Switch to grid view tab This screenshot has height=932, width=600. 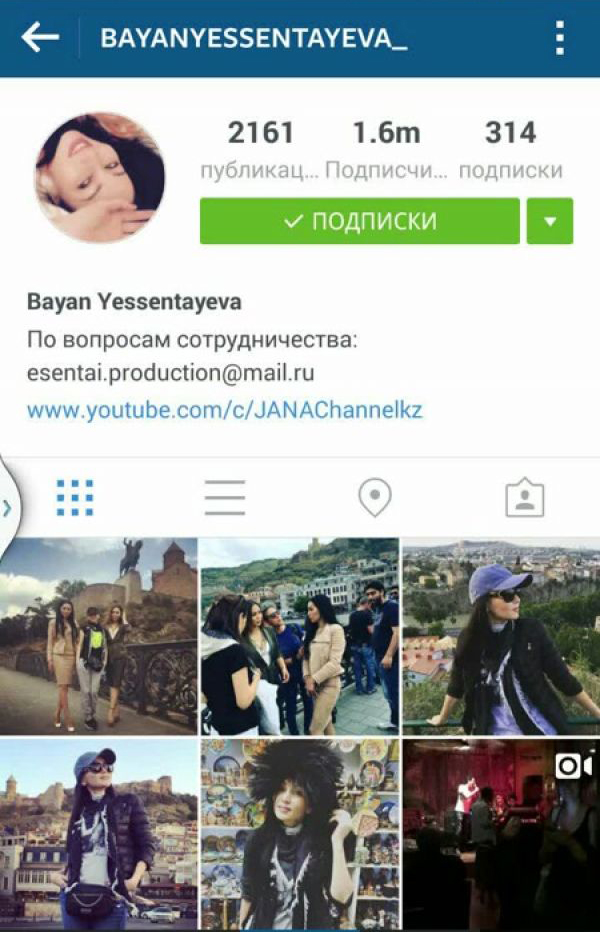(75, 497)
